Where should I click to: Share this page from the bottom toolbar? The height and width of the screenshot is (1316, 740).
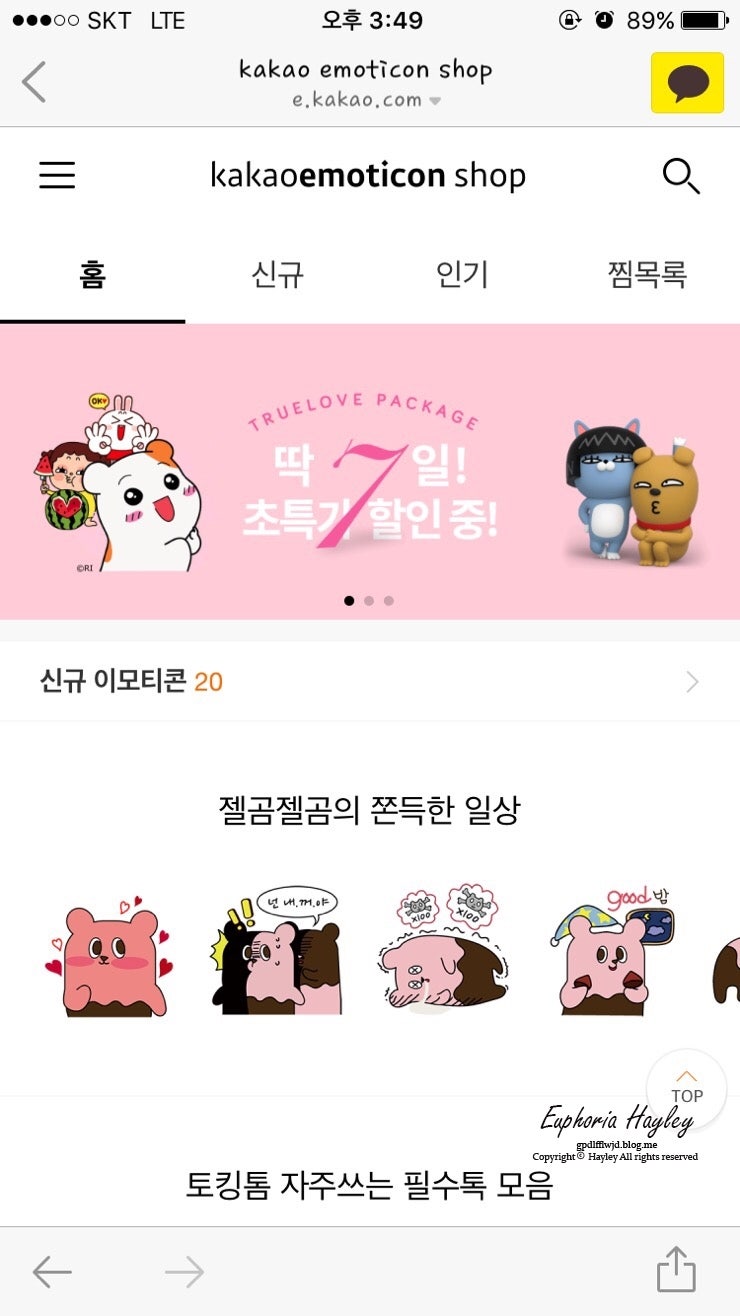pyautogui.click(x=676, y=1269)
